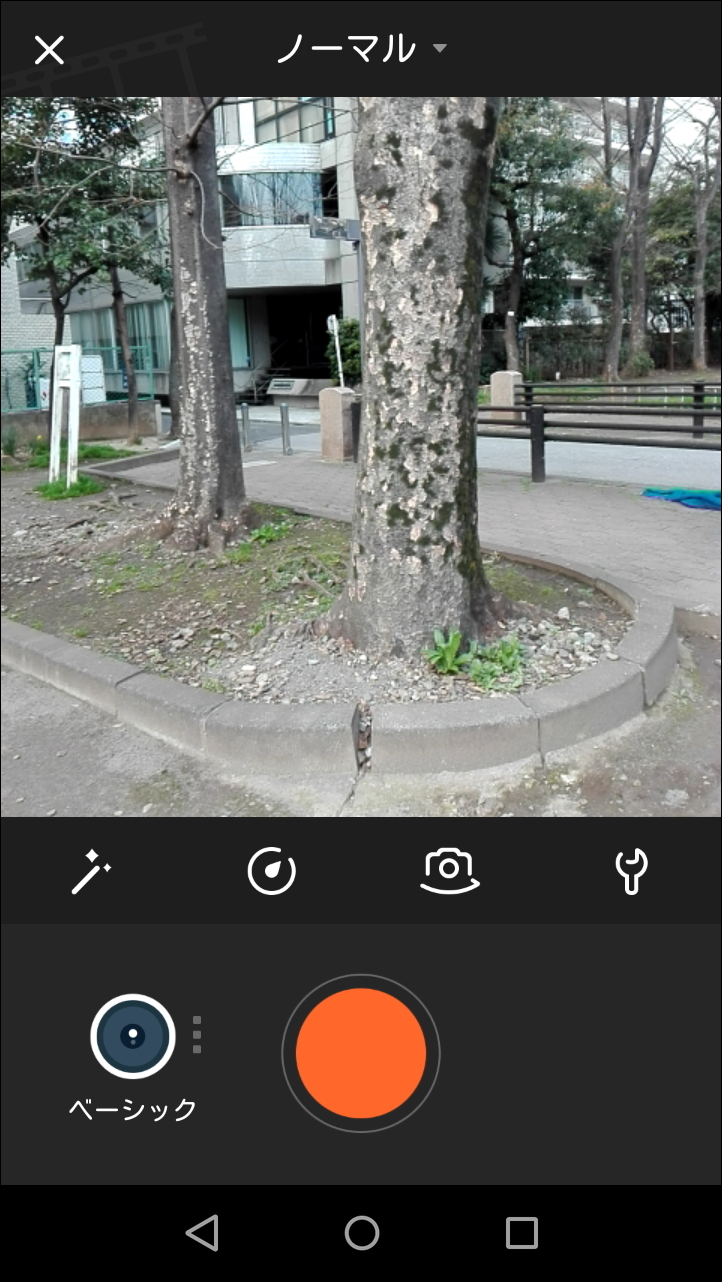Switch to the front-facing camera
Screen dimensions: 722x1282
pyautogui.click(x=450, y=870)
